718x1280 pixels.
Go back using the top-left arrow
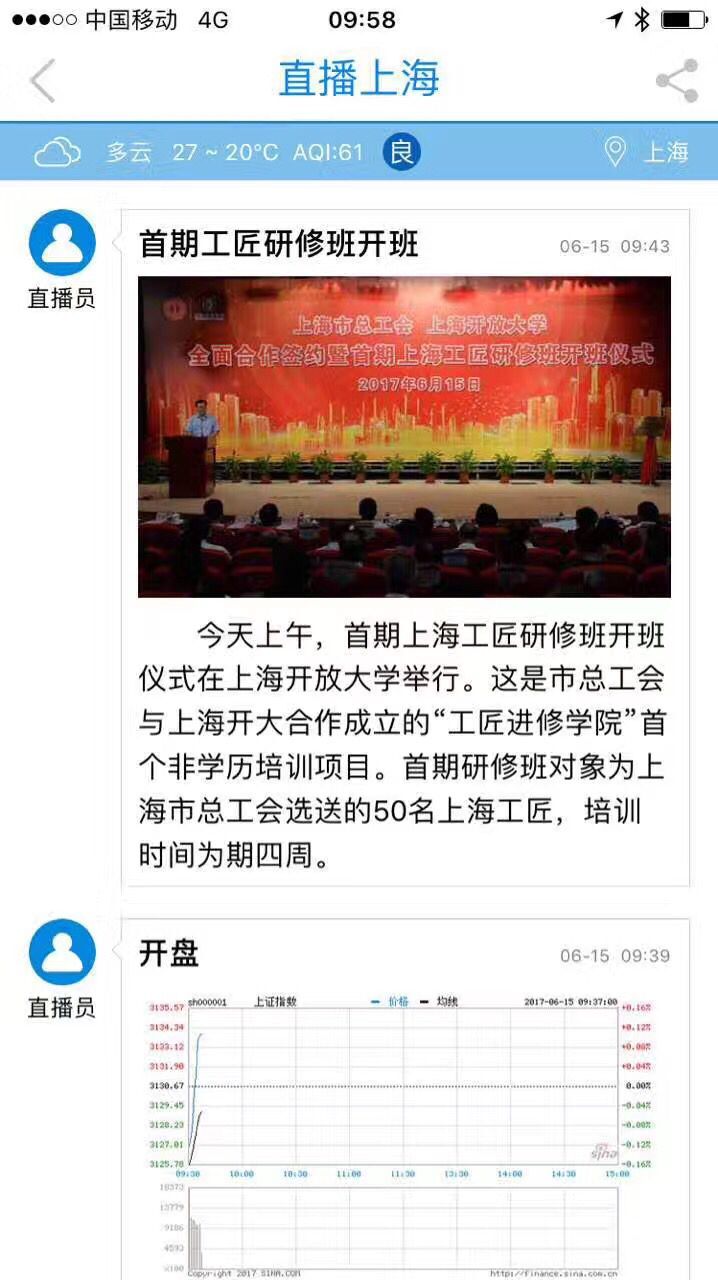tap(43, 80)
